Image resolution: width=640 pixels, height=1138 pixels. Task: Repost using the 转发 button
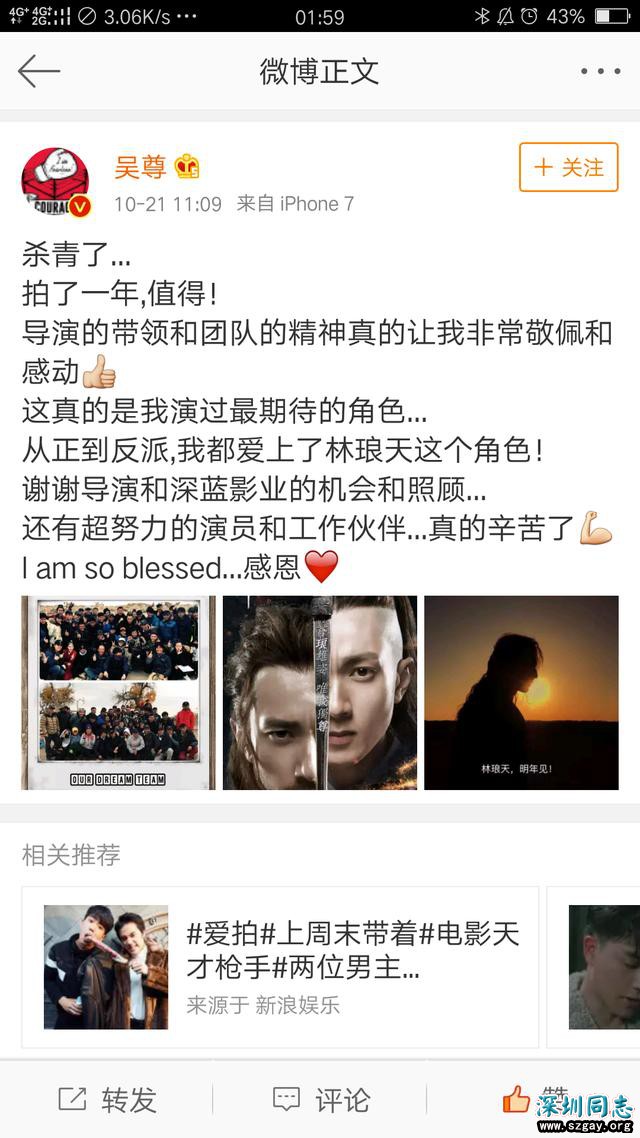tap(108, 1100)
